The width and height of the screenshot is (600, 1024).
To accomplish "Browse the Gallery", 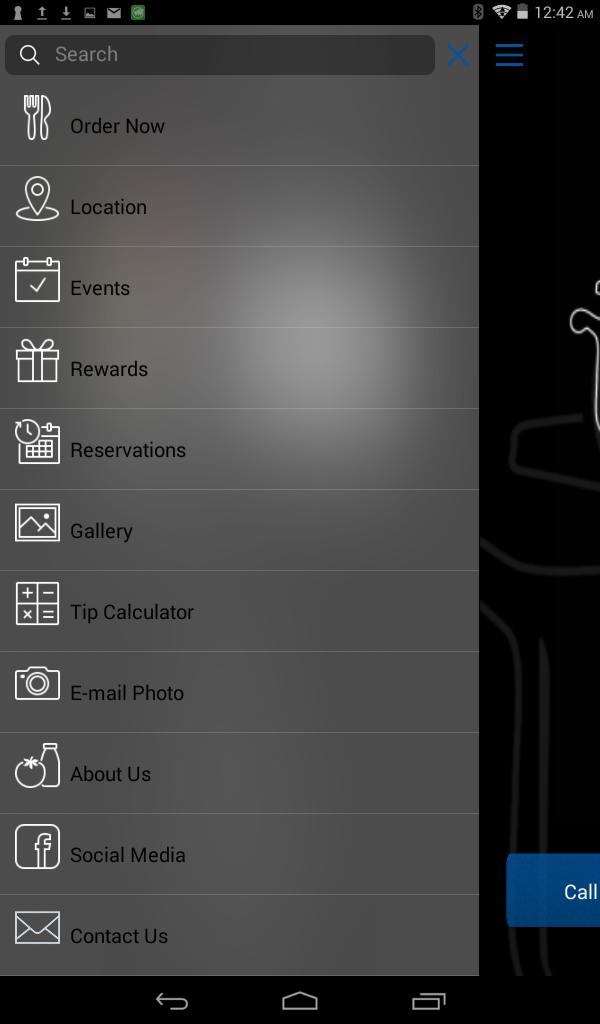I will point(101,531).
